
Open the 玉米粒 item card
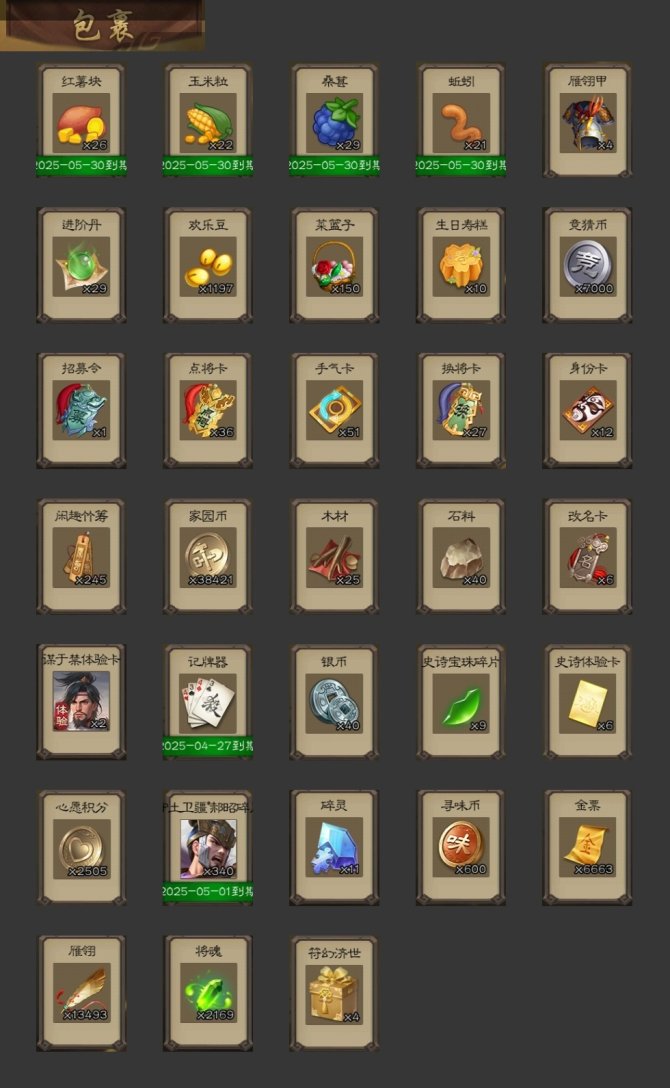click(x=208, y=123)
